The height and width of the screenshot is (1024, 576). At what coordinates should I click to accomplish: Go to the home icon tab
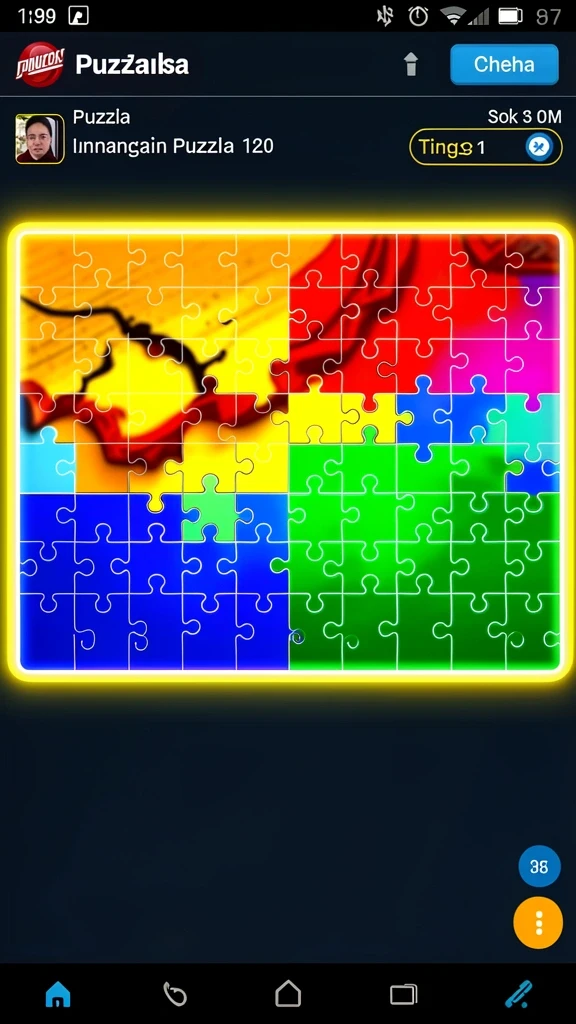click(58, 995)
